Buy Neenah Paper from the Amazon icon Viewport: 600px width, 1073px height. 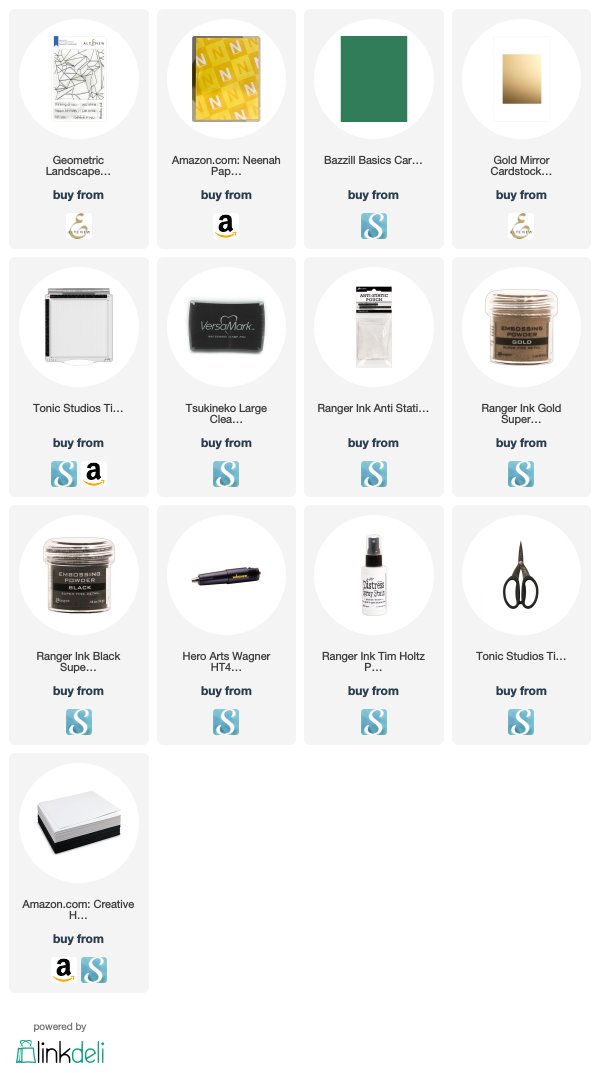(226, 226)
